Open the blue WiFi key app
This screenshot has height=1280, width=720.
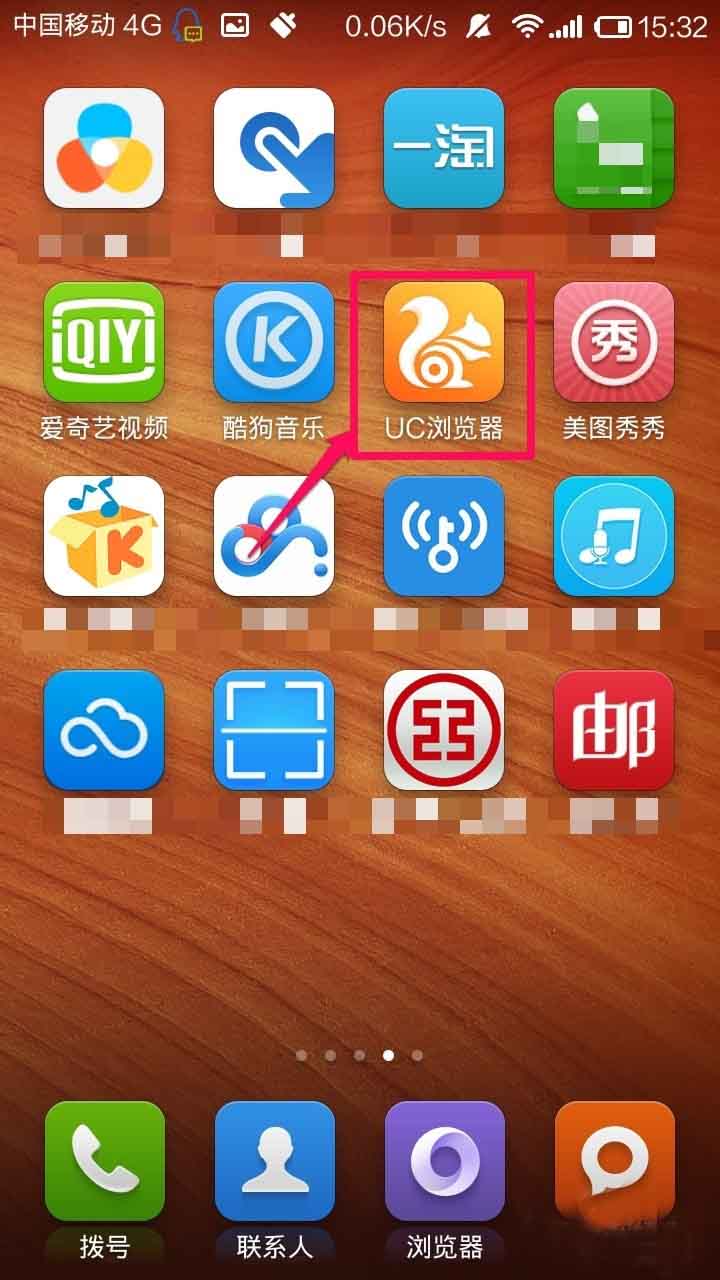click(444, 536)
